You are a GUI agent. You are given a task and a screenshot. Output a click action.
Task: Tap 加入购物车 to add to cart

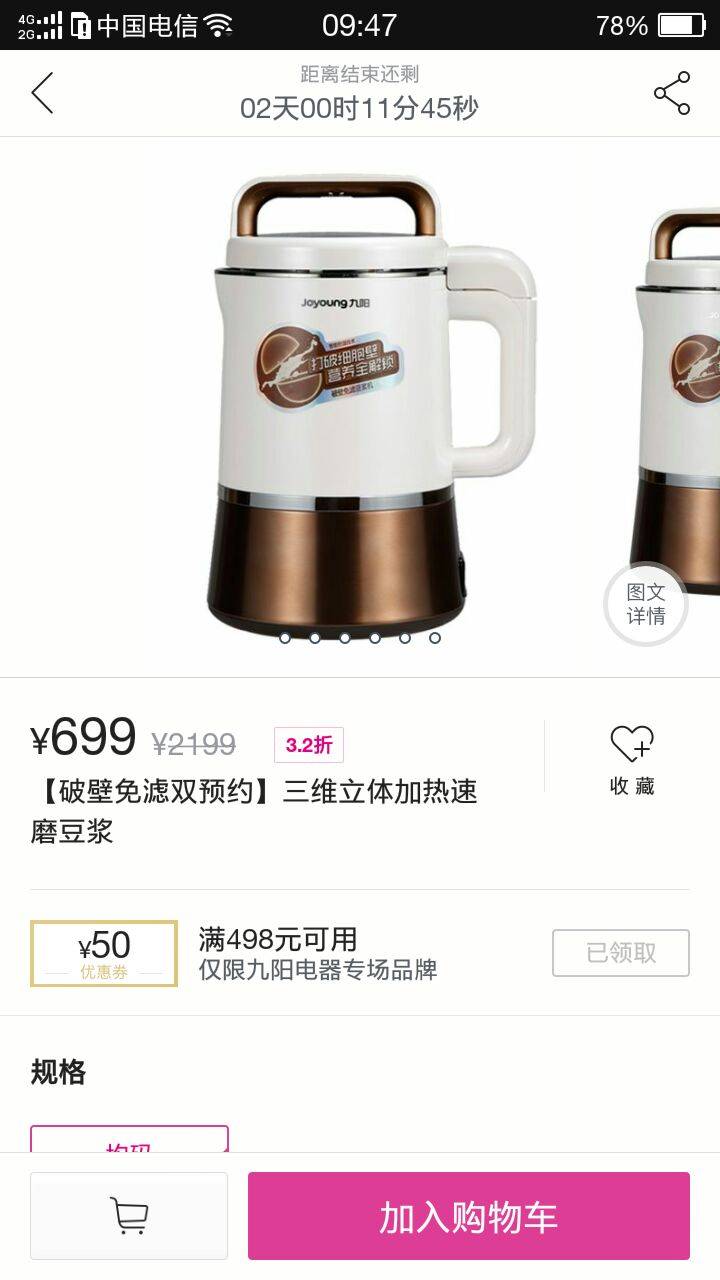pos(469,1216)
